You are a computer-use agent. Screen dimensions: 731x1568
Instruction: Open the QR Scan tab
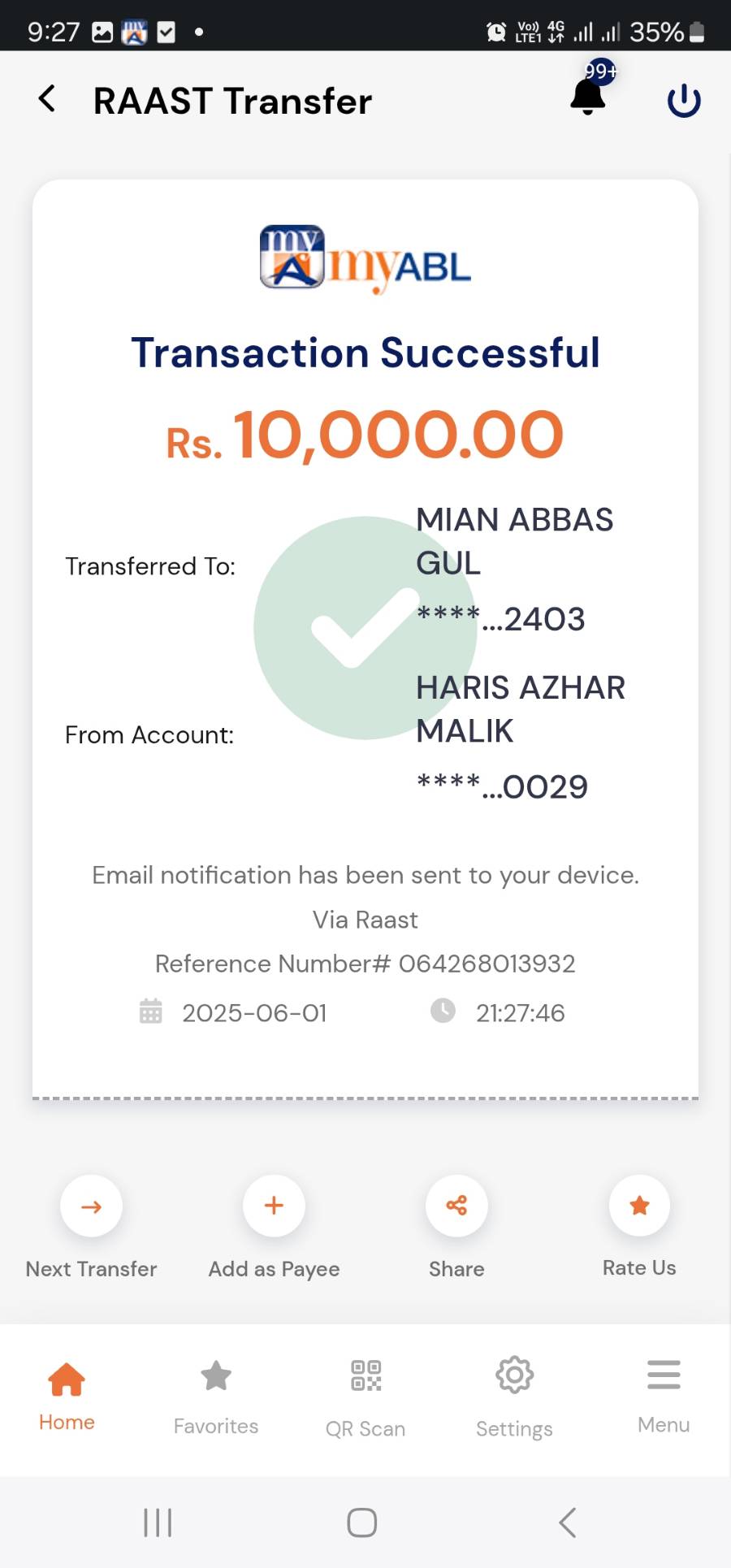pos(365,1394)
